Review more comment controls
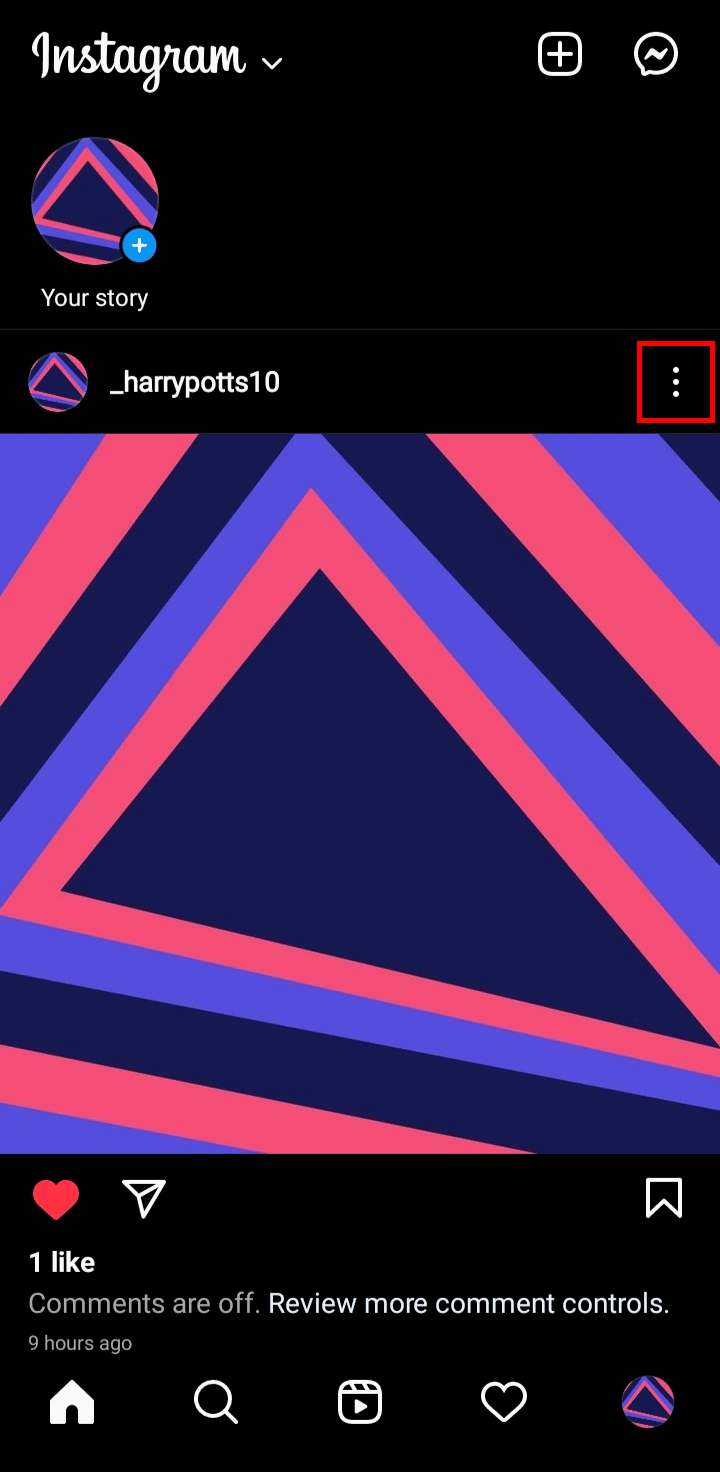Image resolution: width=720 pixels, height=1472 pixels. point(468,1303)
